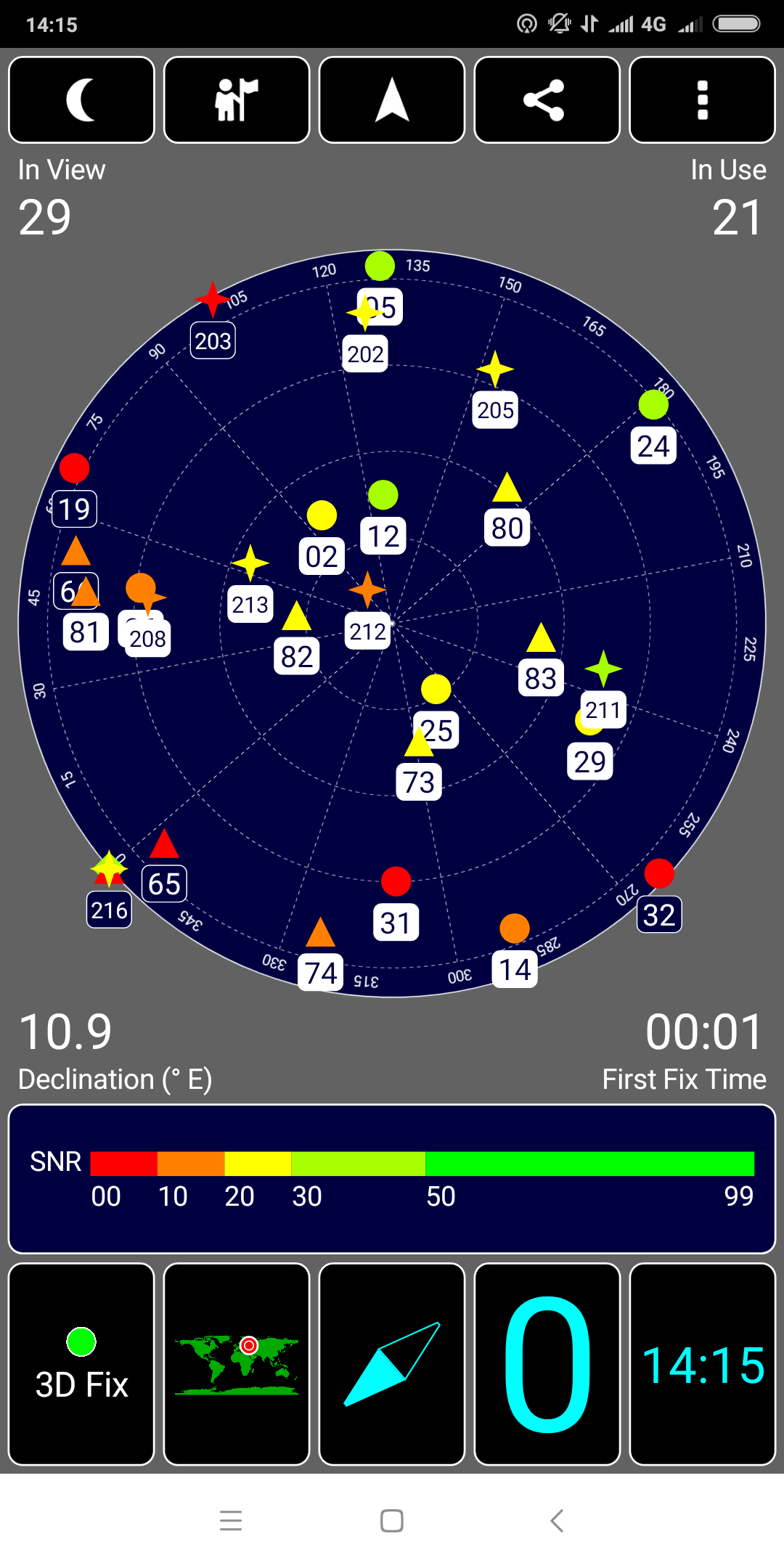This screenshot has height=1568, width=784.
Task: Share the GPS data
Action: click(x=547, y=100)
